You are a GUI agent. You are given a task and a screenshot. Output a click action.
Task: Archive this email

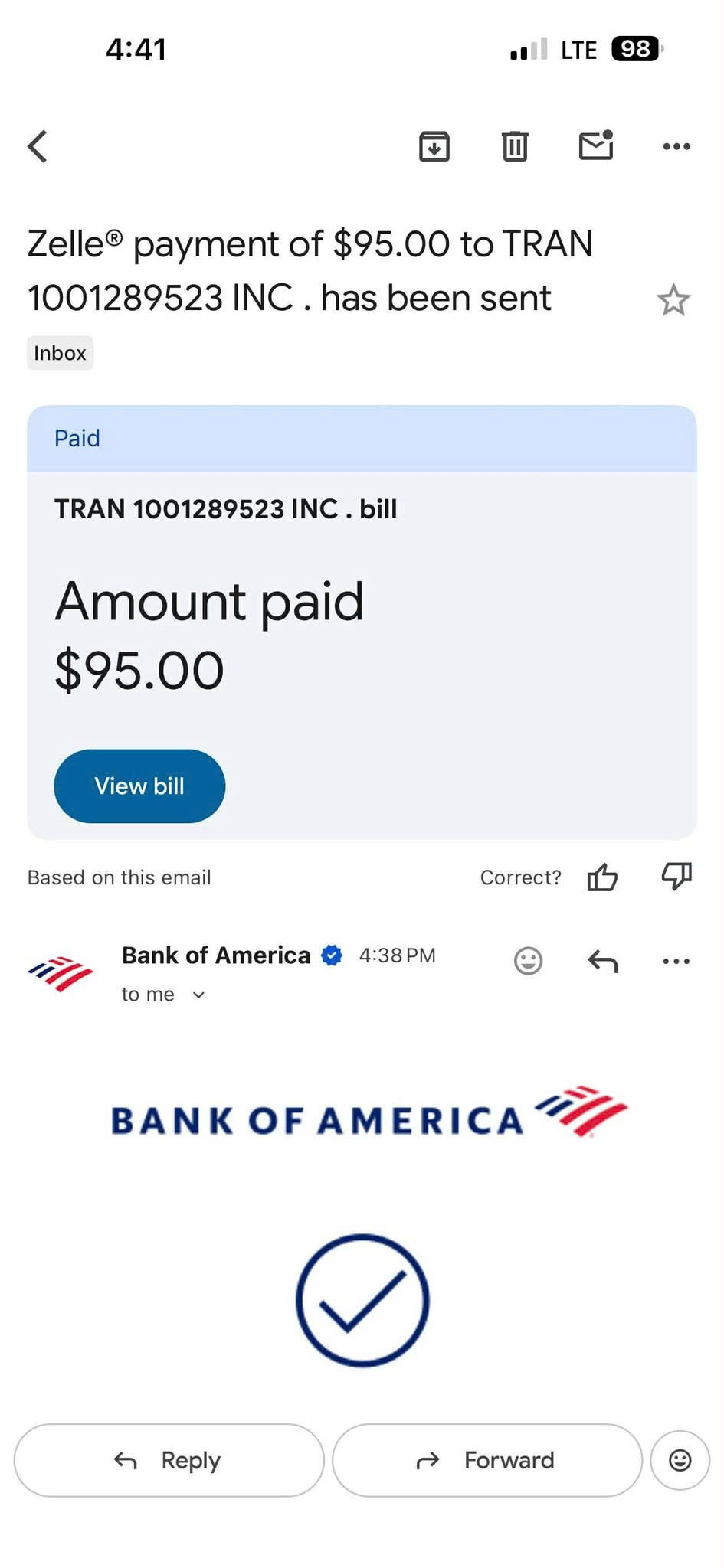tap(434, 145)
